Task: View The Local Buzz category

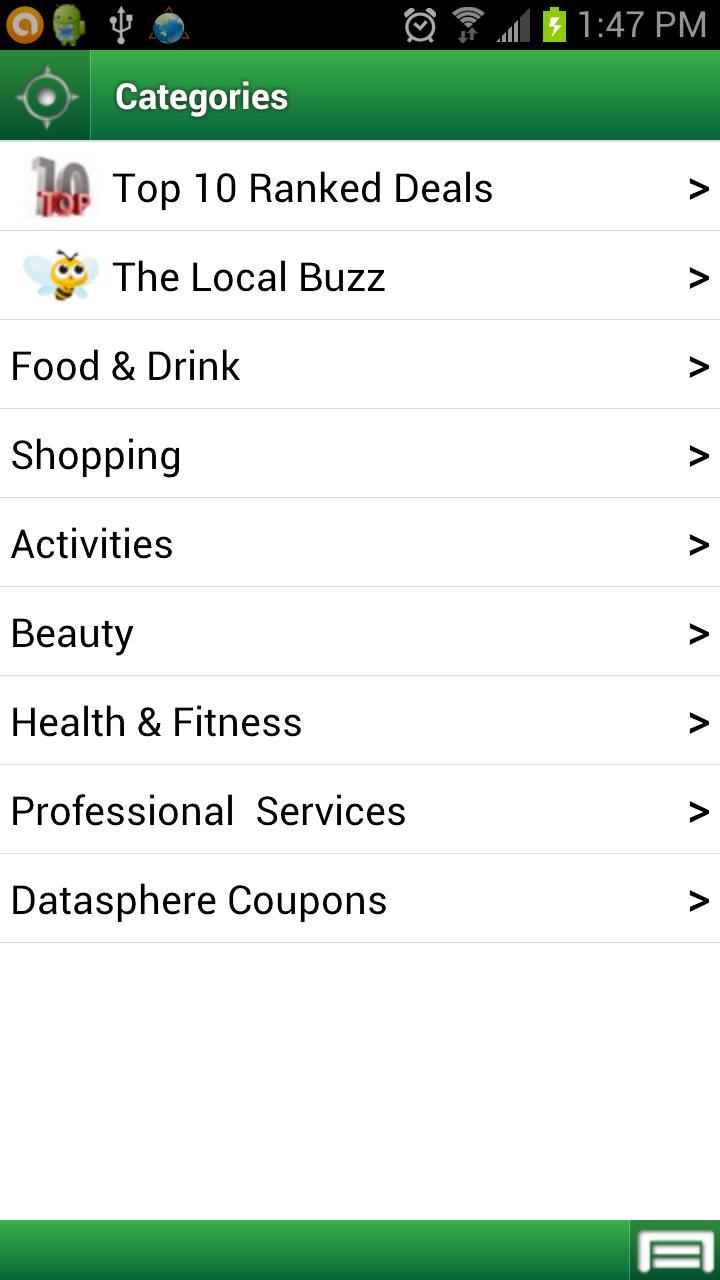Action: click(360, 277)
